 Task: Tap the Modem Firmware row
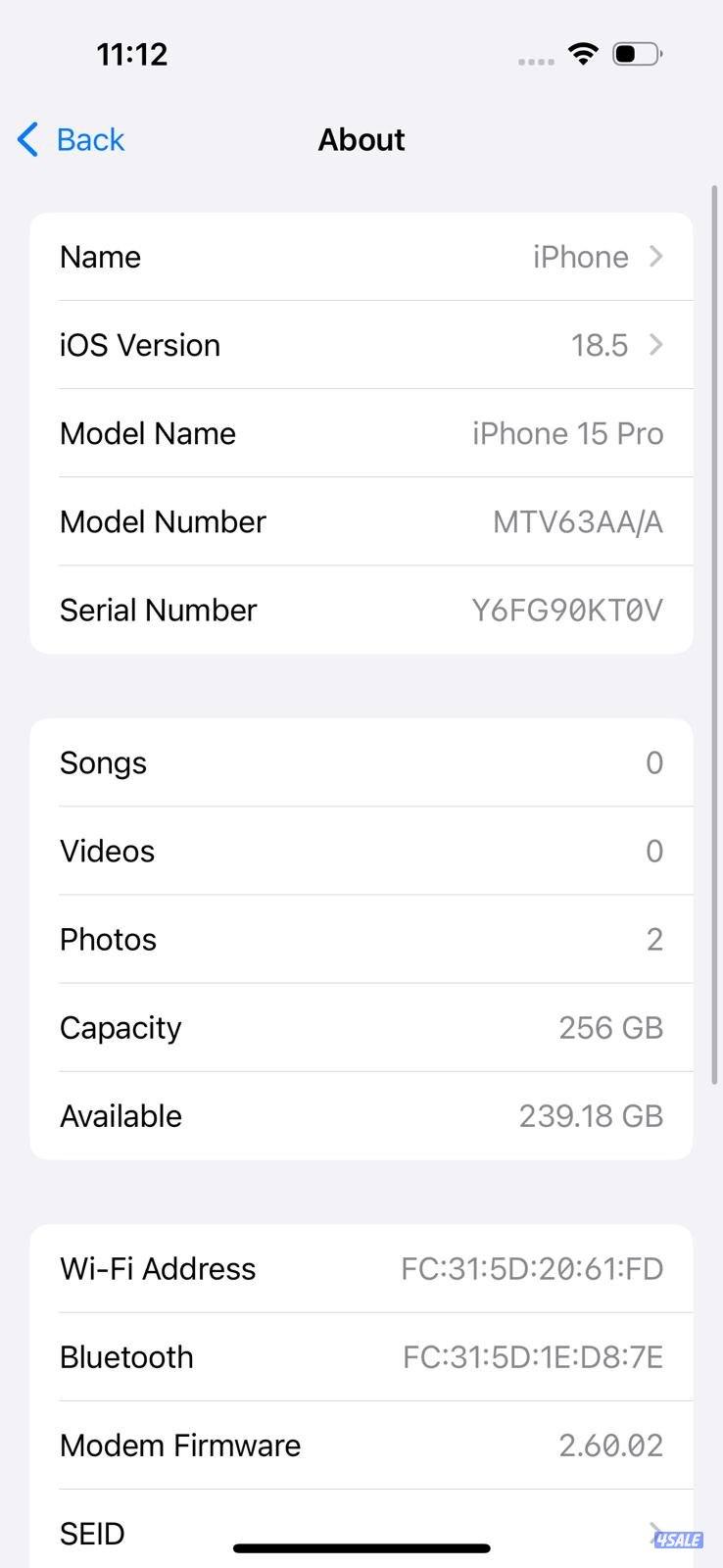pos(361,1445)
